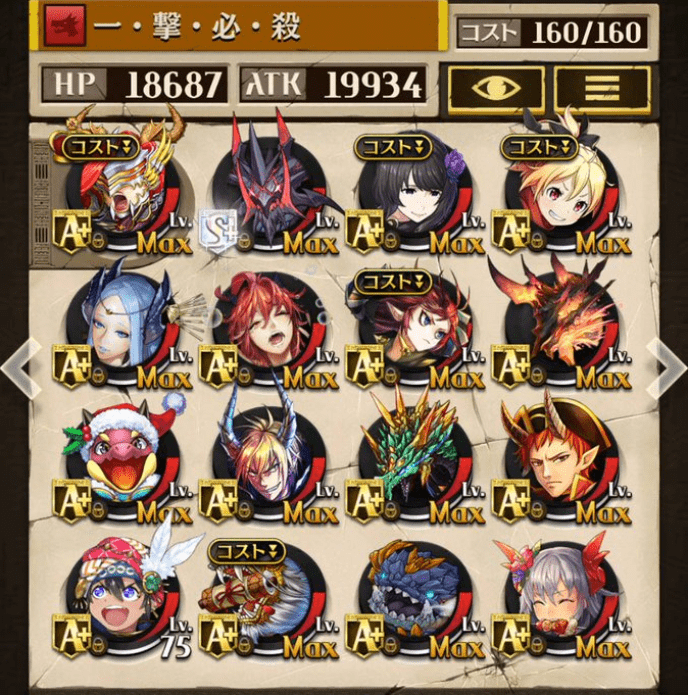
Task: Go to the previous deck with left arrow
Action: (x=22, y=365)
